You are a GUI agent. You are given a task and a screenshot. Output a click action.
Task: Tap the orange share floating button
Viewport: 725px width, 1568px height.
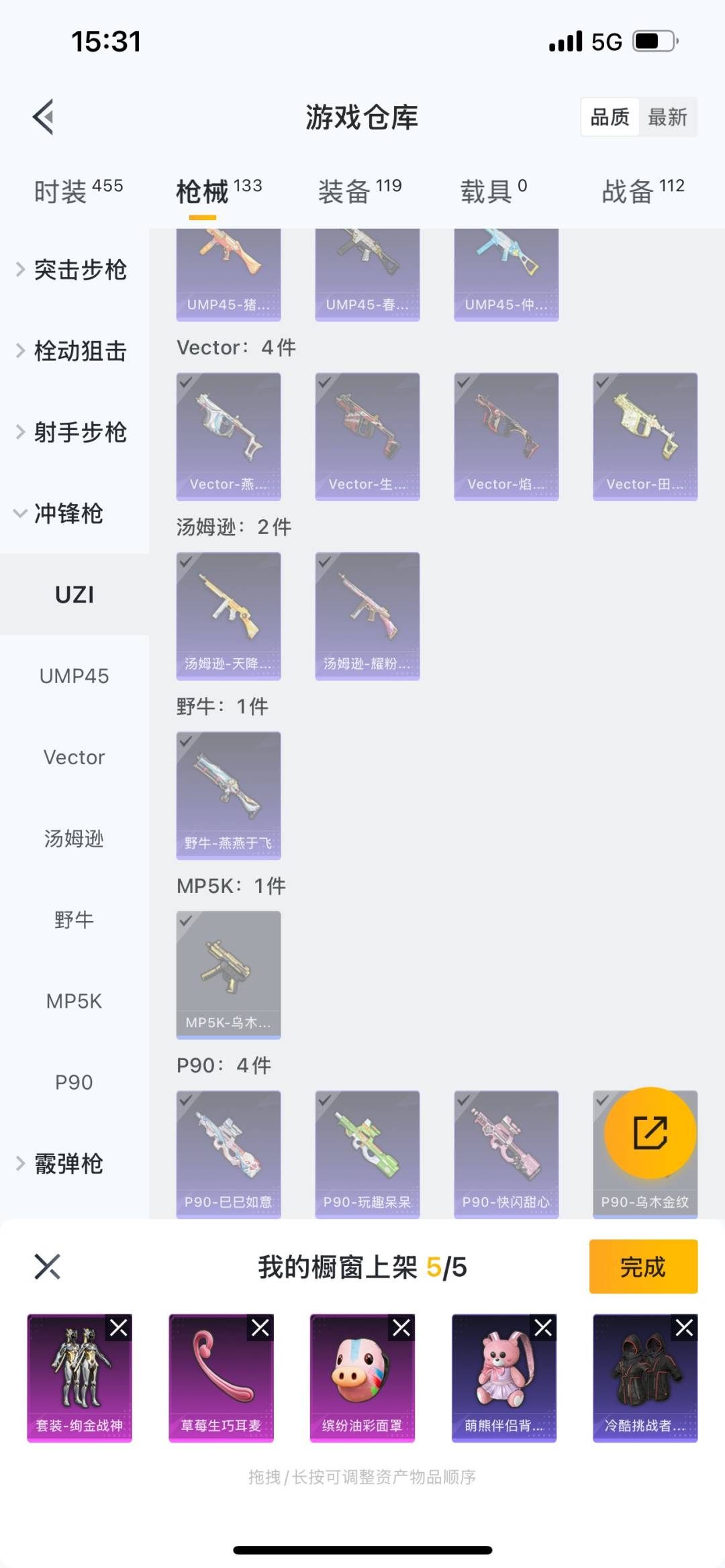[x=650, y=1133]
